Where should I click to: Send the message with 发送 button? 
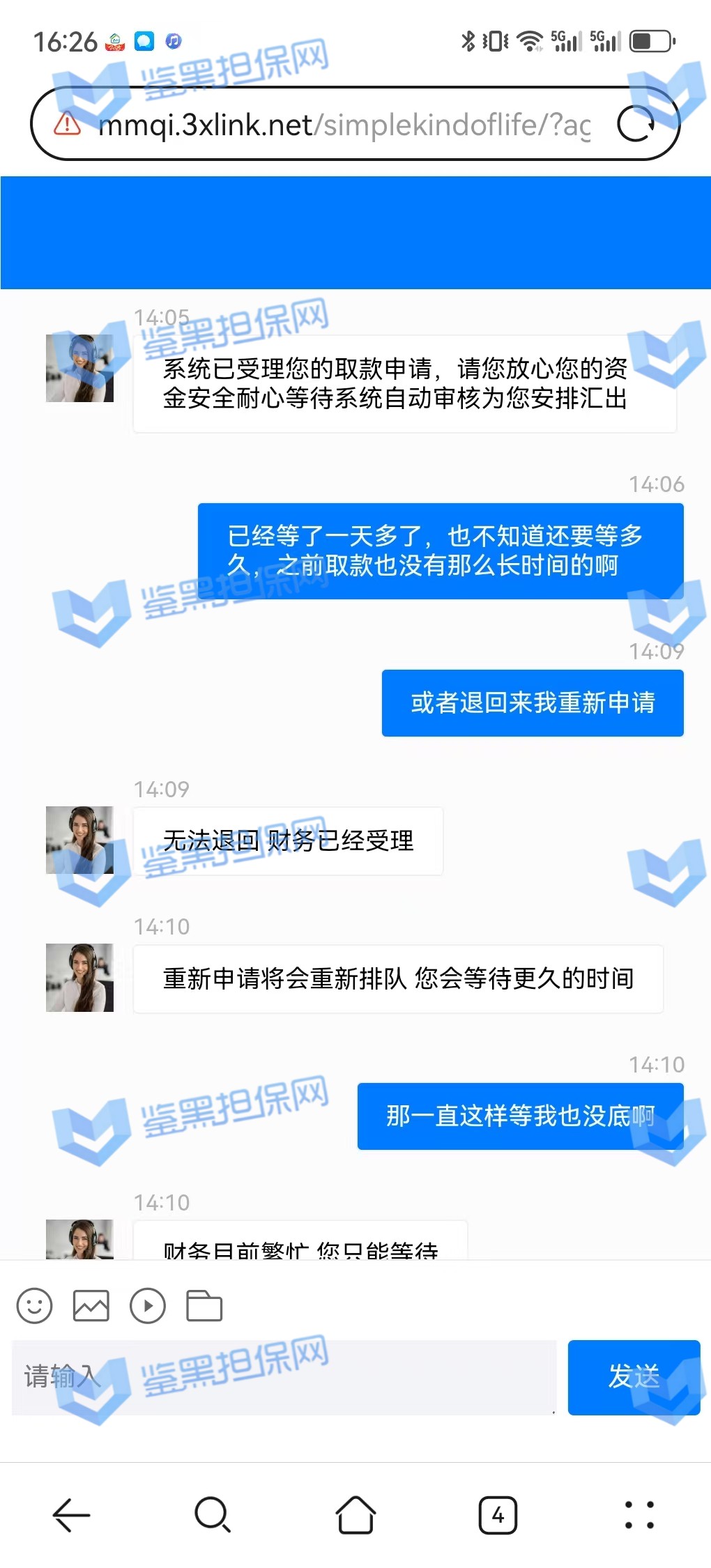633,1376
